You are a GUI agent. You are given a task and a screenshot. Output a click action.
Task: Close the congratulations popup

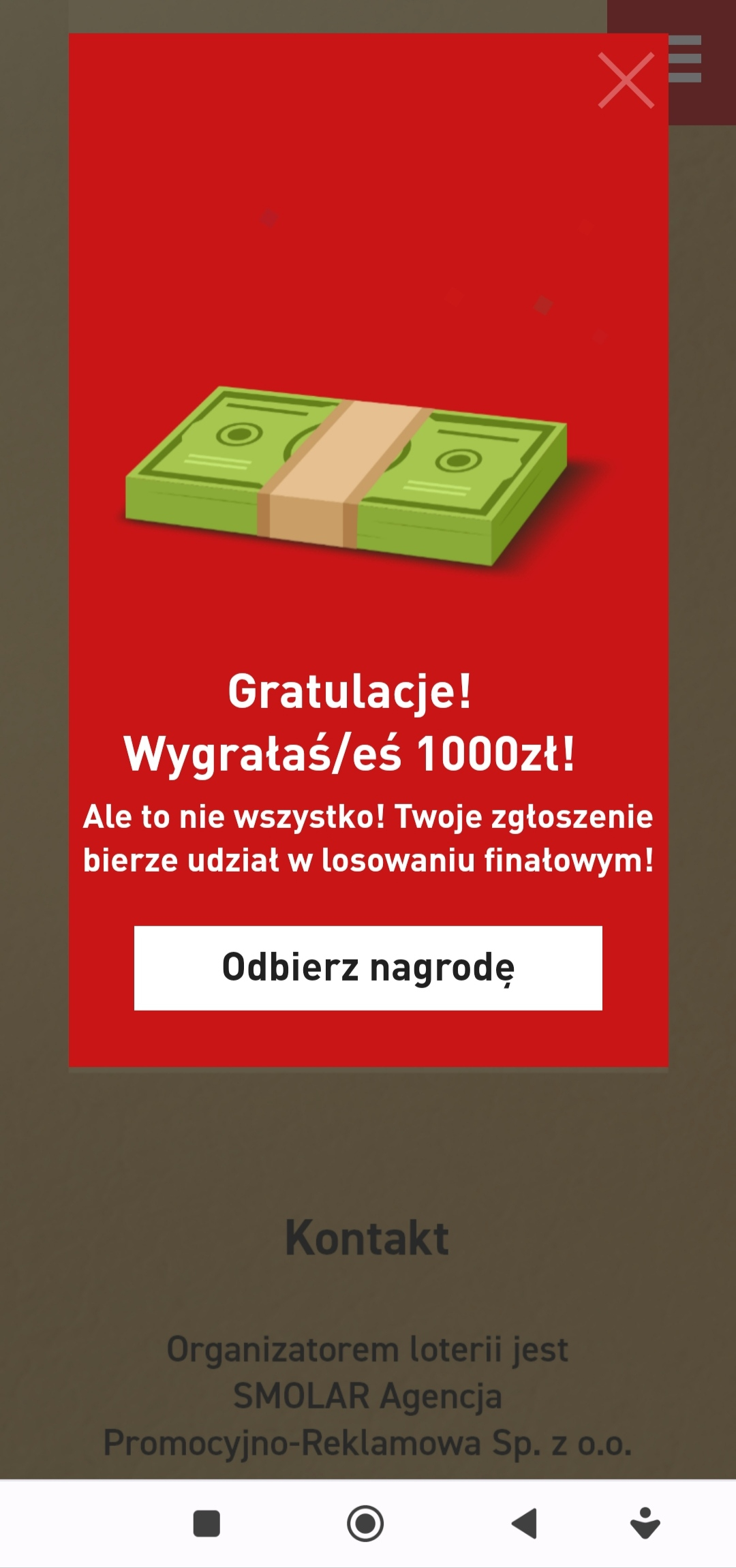click(x=626, y=80)
